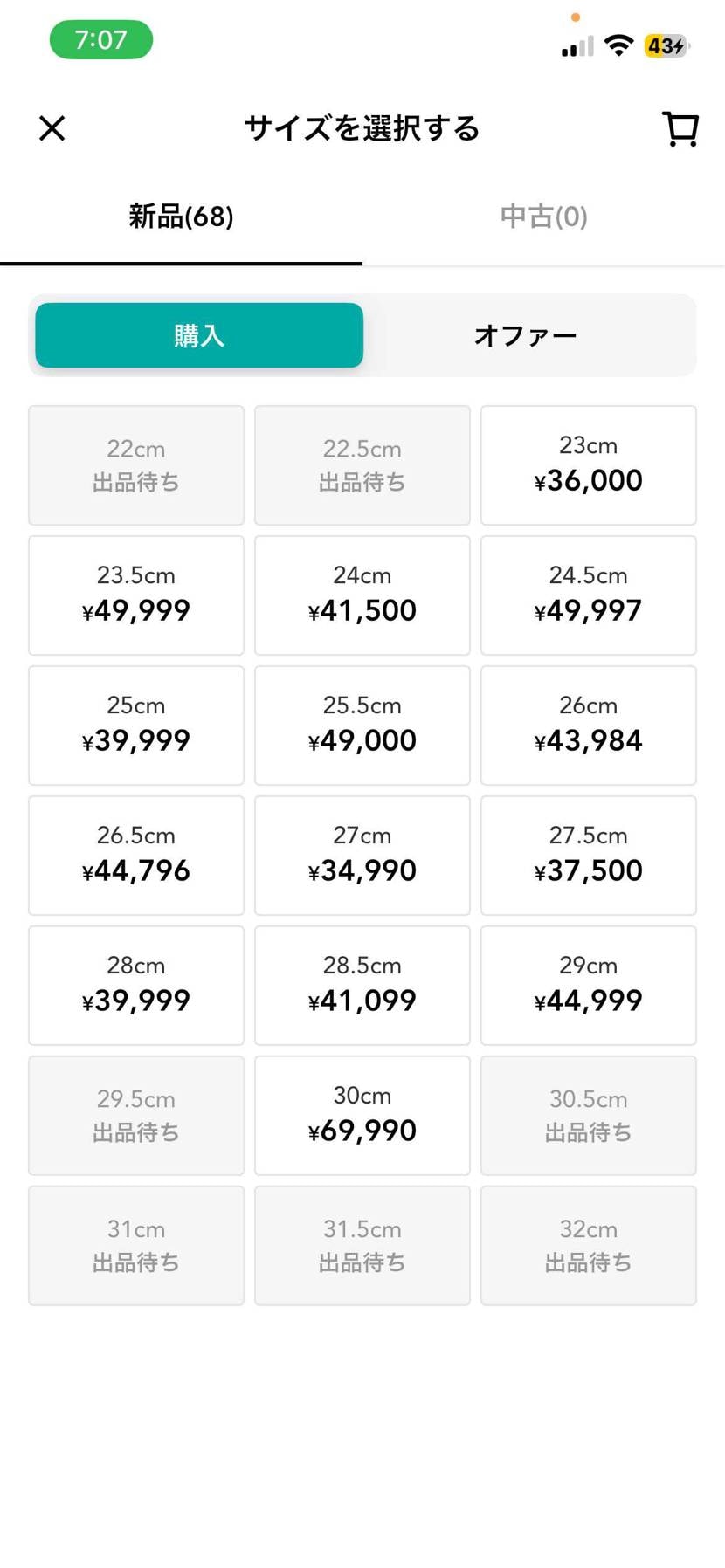The width and height of the screenshot is (725, 1568).
Task: Tap the 25.5cm size for ¥49,000
Action: coord(362,726)
